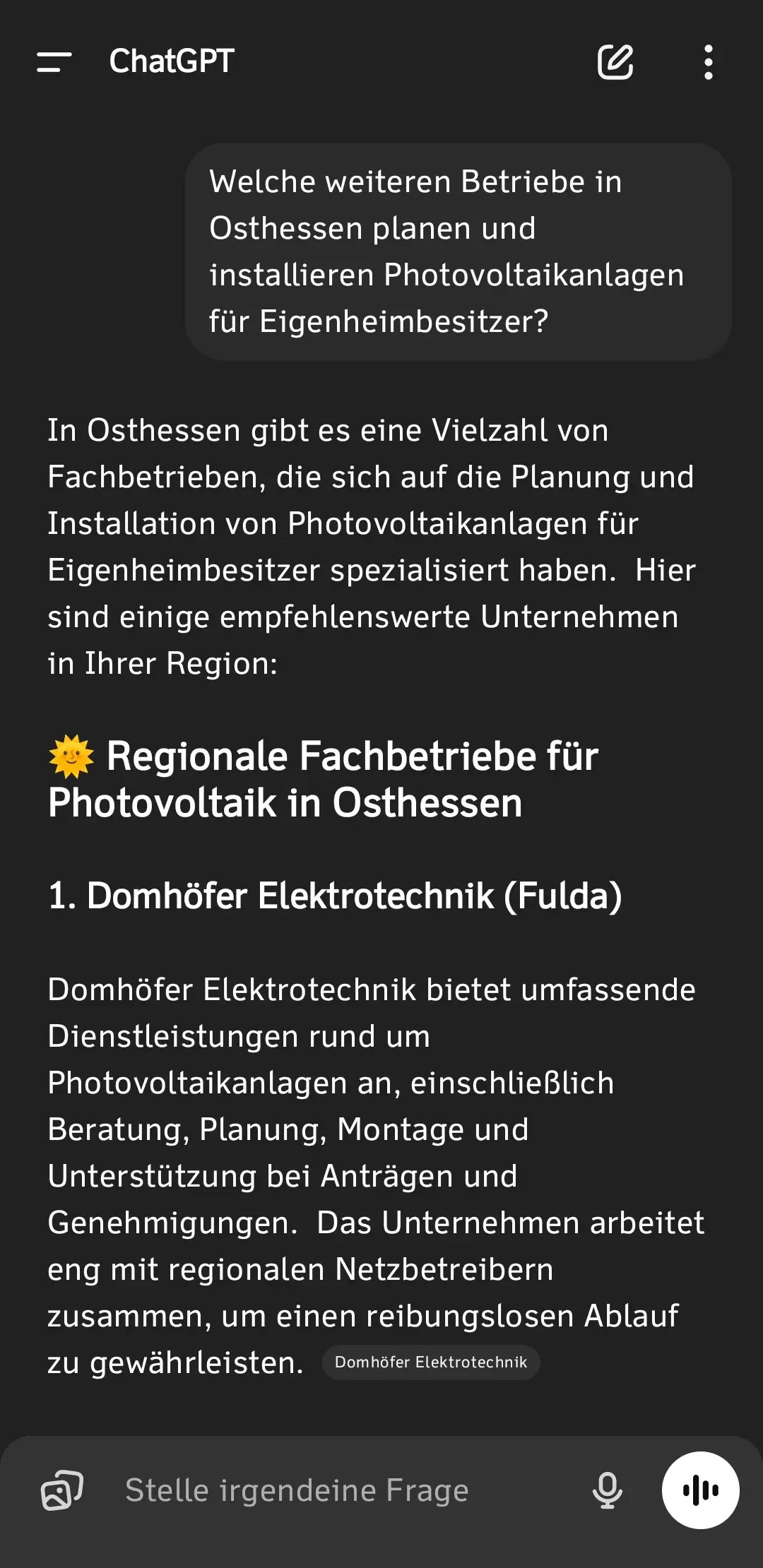Open the Domhöfer Elektrotechnik source chip
Screen dimensions: 763x1568
[x=431, y=1362]
